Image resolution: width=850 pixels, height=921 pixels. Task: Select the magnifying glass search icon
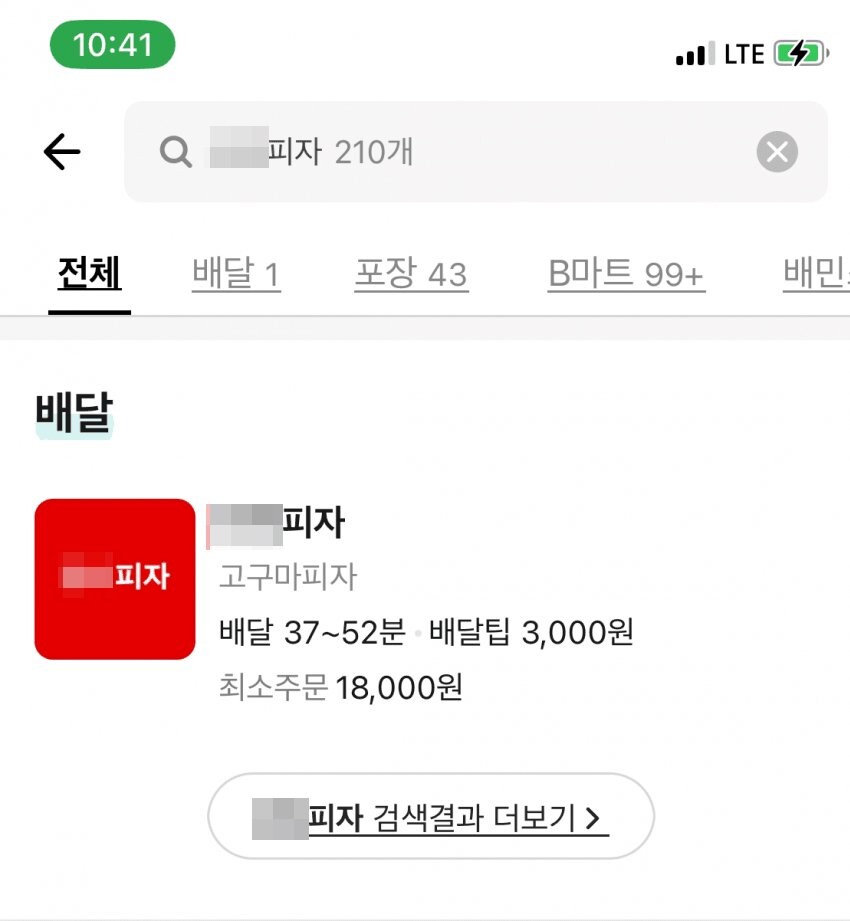tap(175, 151)
